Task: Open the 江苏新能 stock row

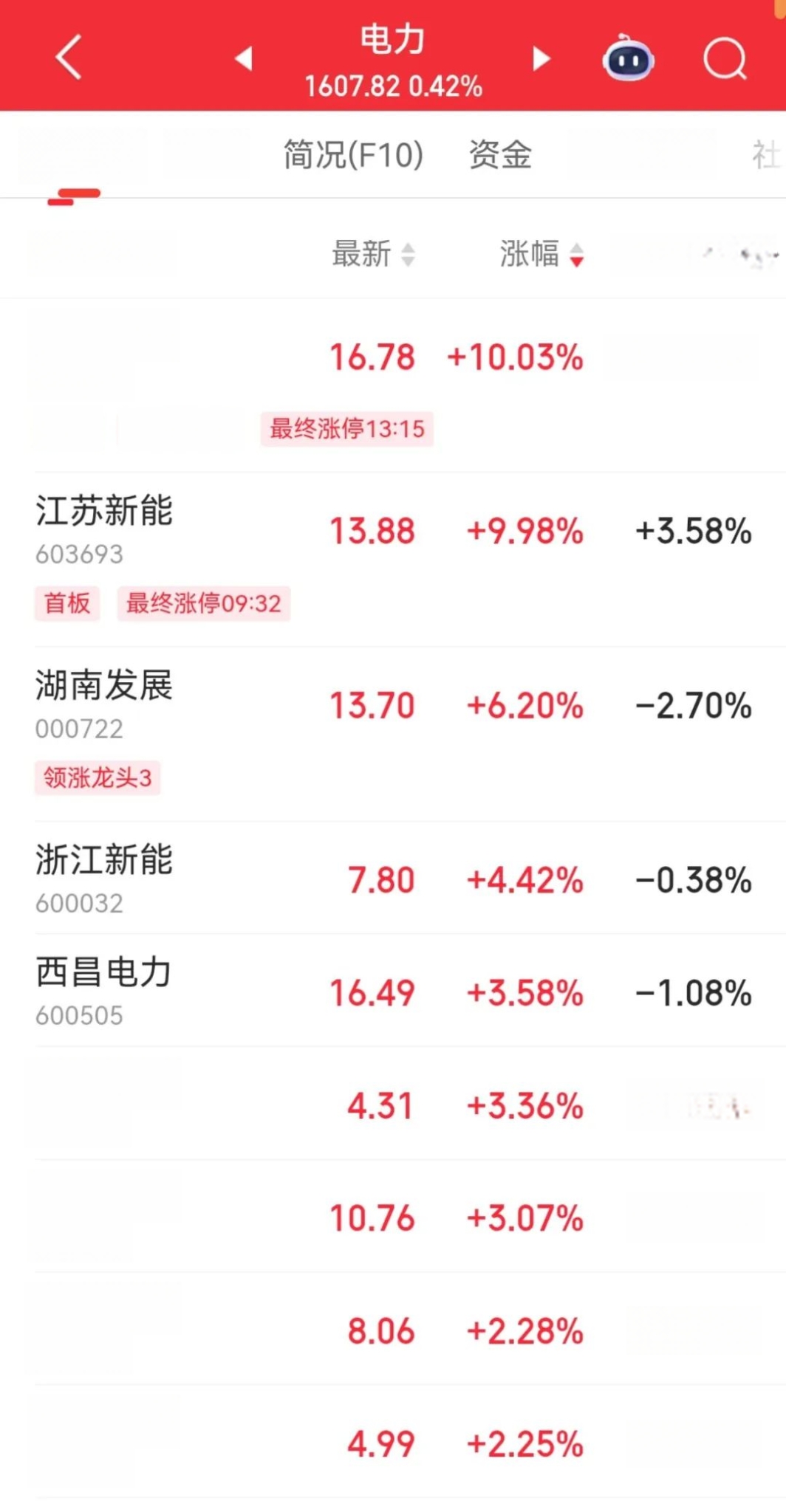Action: coord(393,560)
